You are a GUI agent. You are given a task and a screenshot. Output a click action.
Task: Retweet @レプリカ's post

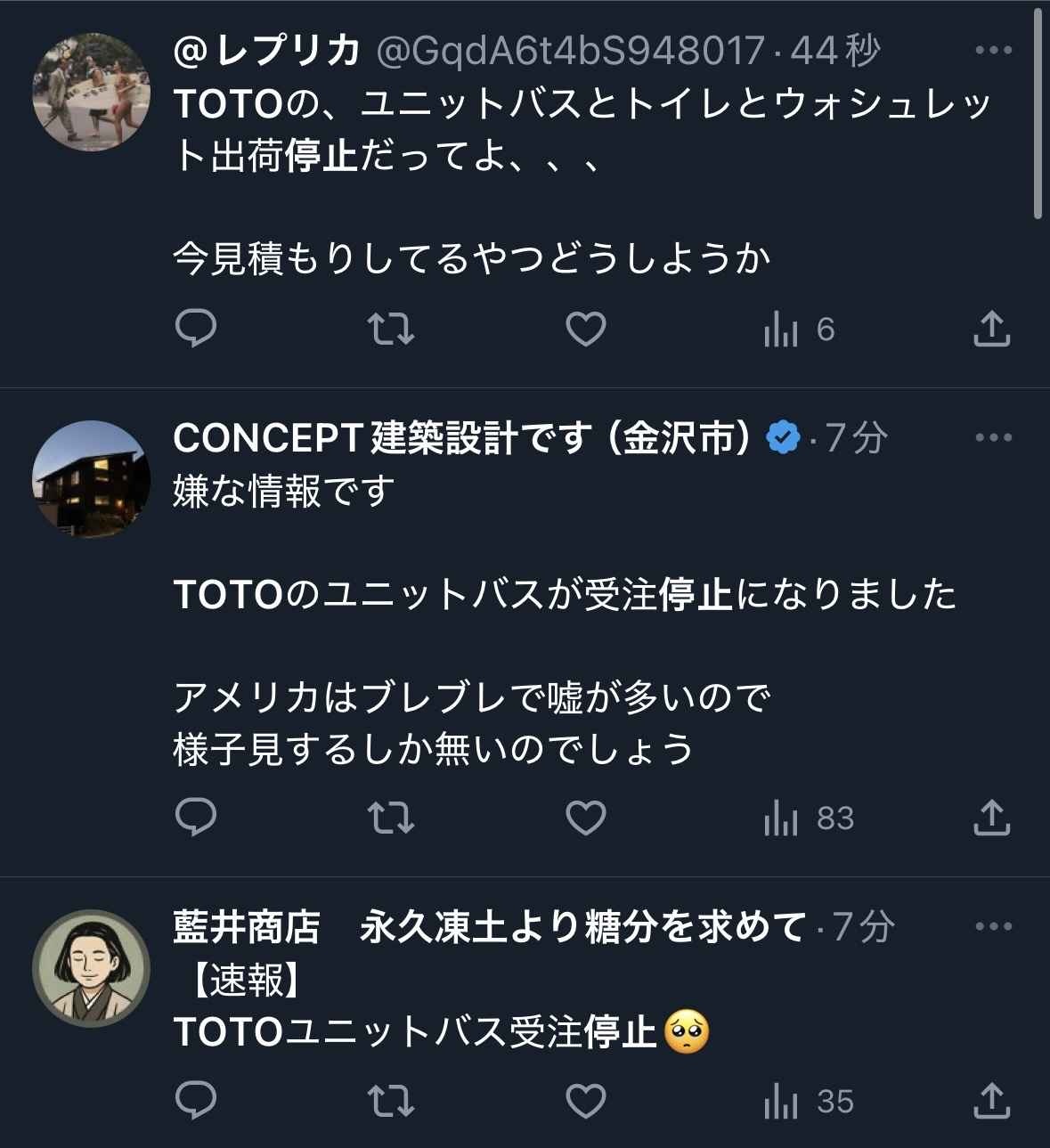click(x=391, y=330)
